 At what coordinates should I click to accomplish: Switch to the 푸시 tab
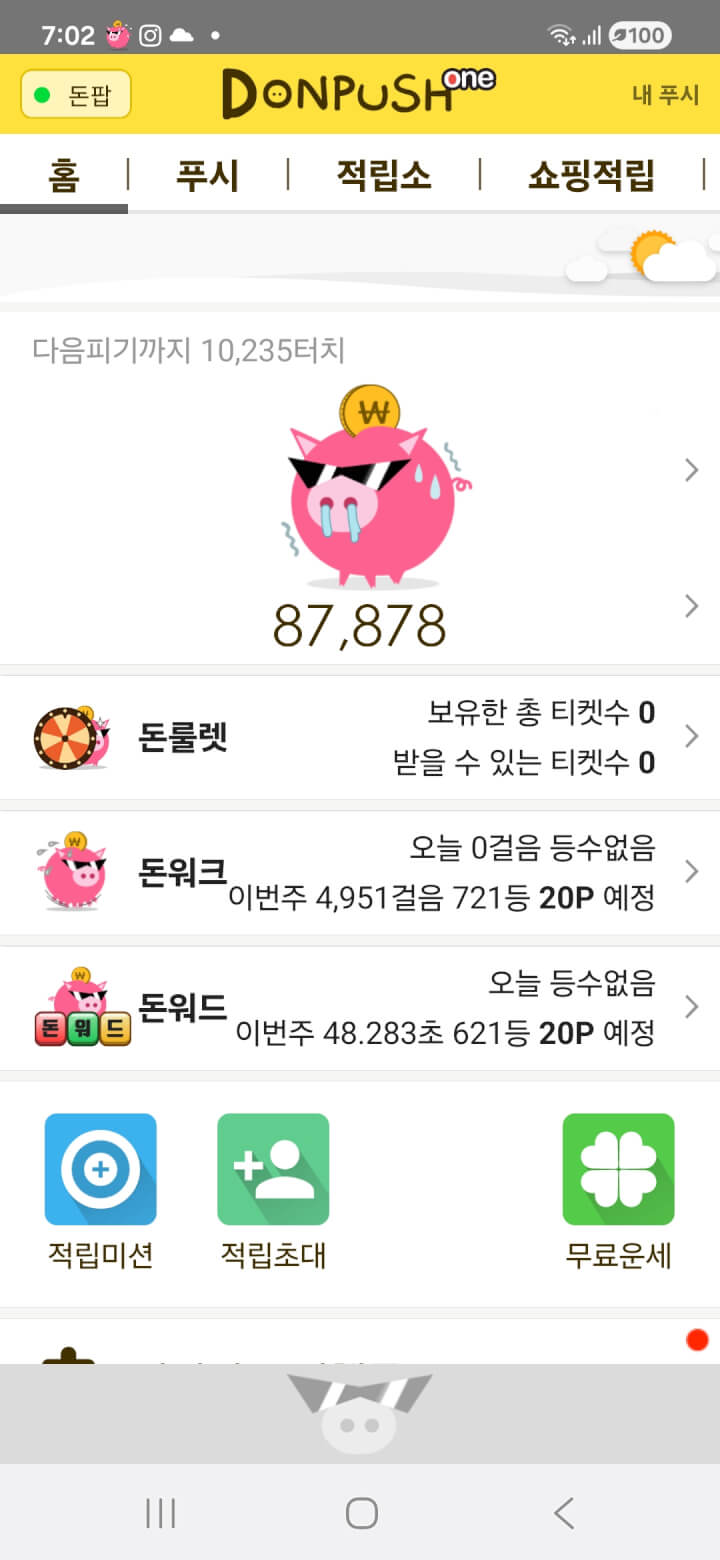pos(208,176)
